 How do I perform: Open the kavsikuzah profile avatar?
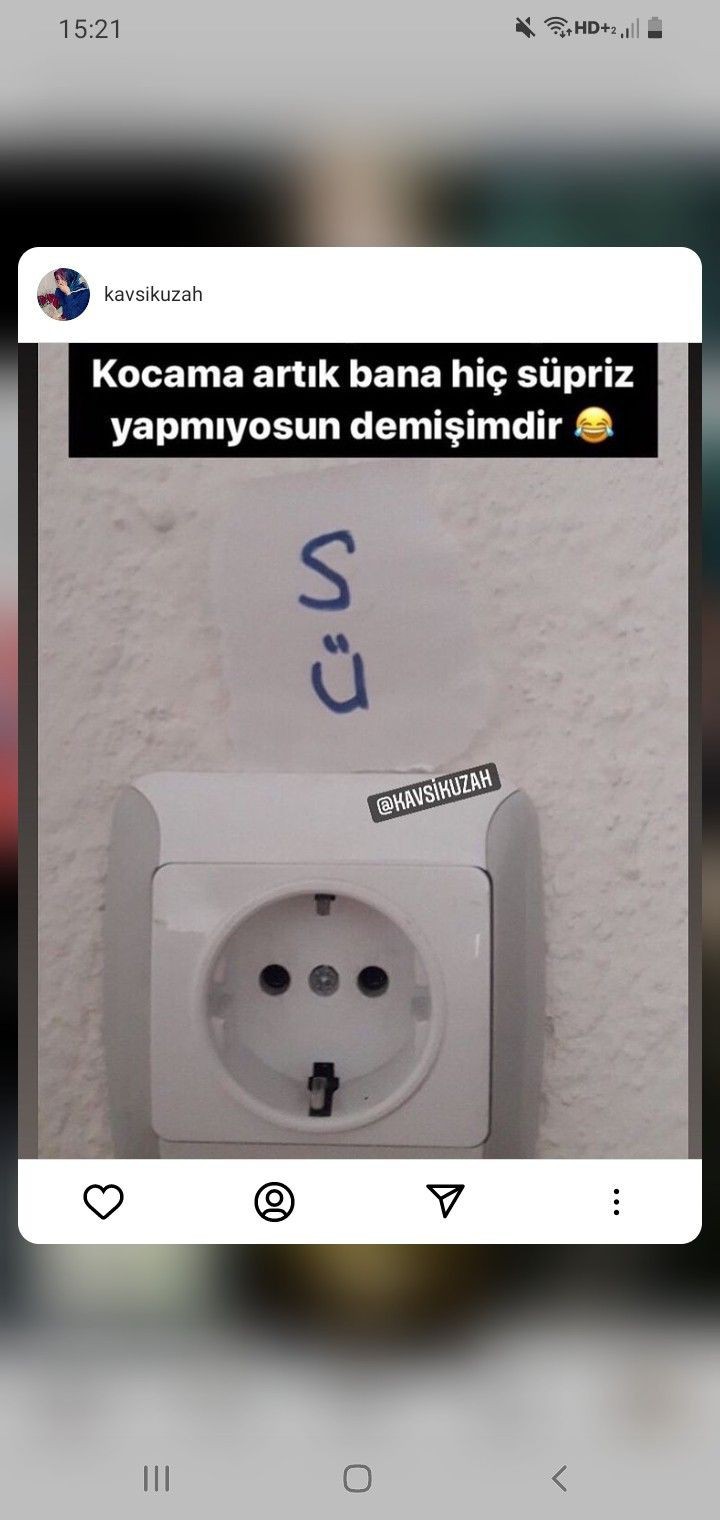63,294
